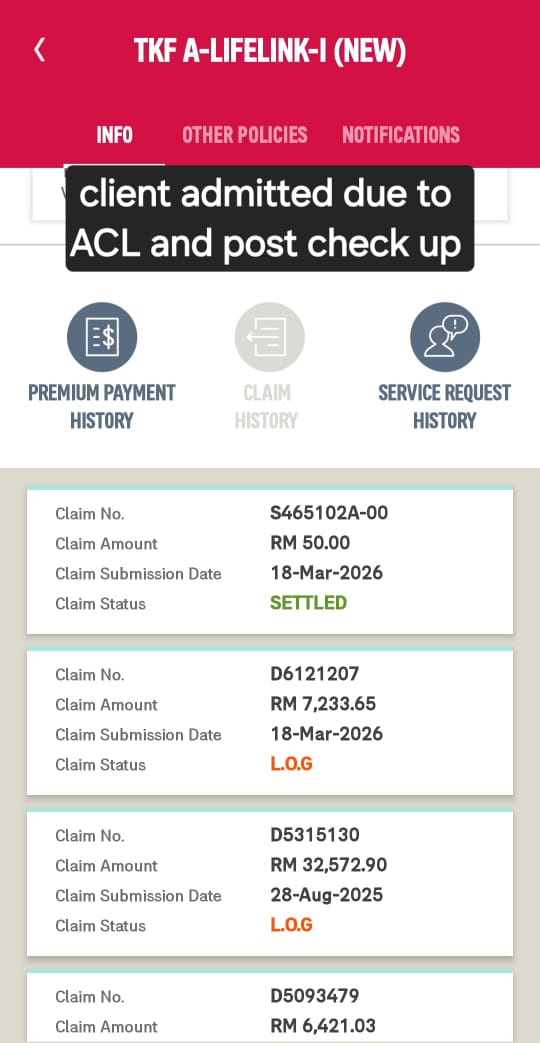
Task: Select Claim History
Action: point(267,367)
